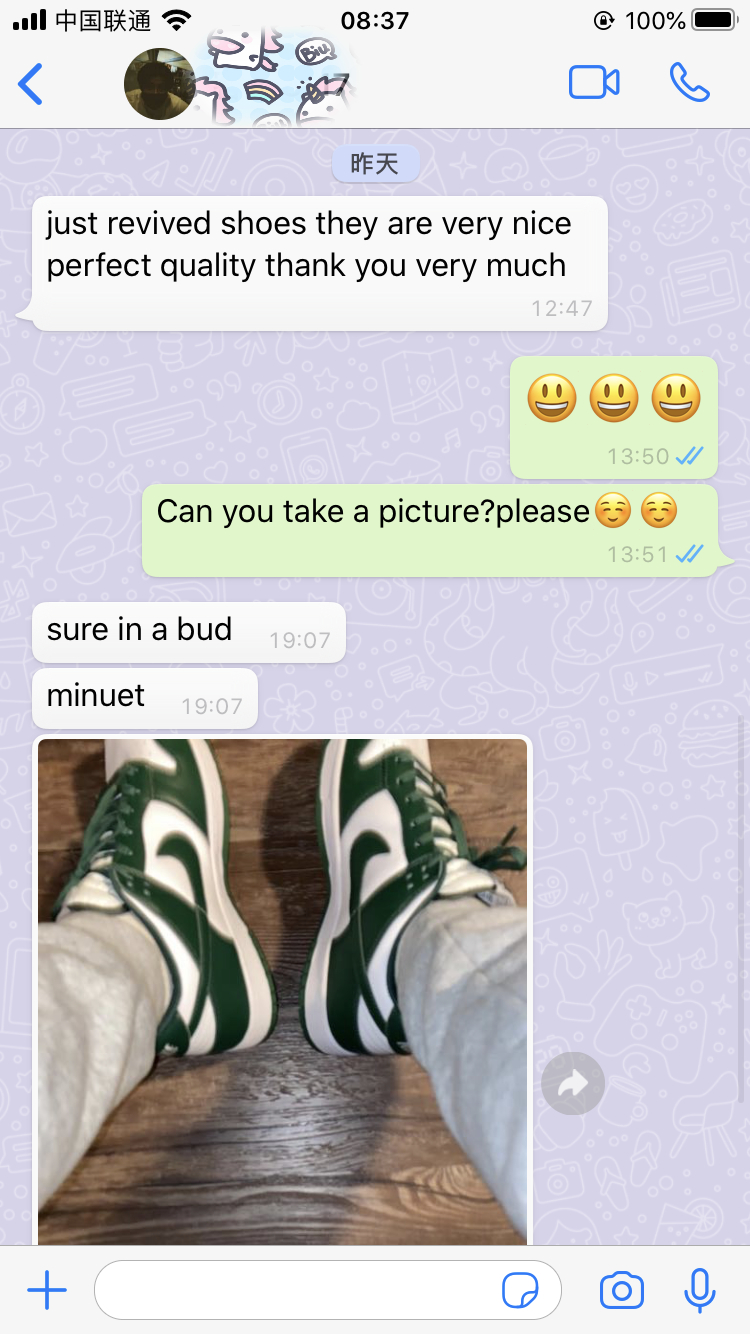Open the sticker picker
Screen dimensions: 750x1334
point(520,1290)
